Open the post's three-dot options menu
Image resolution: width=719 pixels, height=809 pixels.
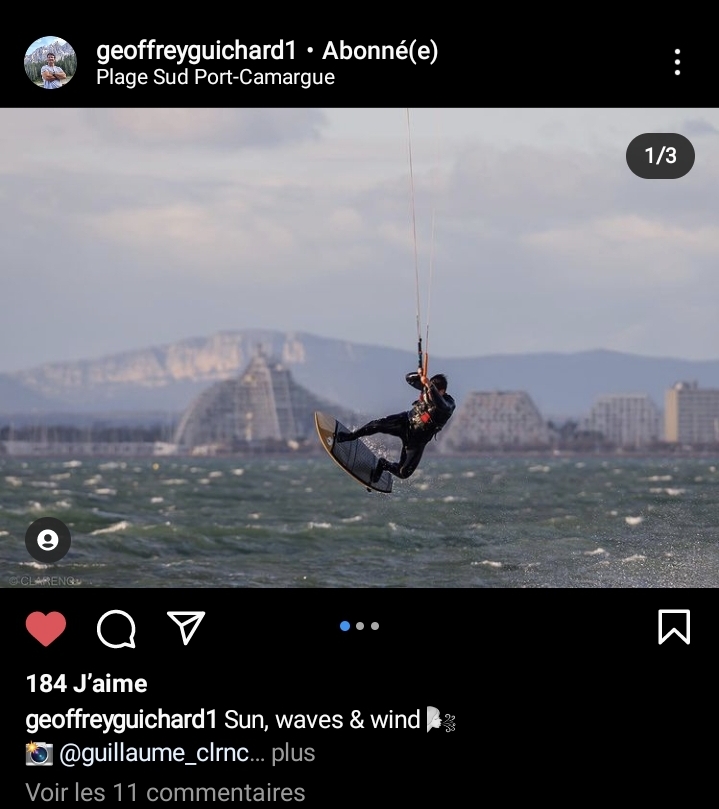[x=677, y=63]
